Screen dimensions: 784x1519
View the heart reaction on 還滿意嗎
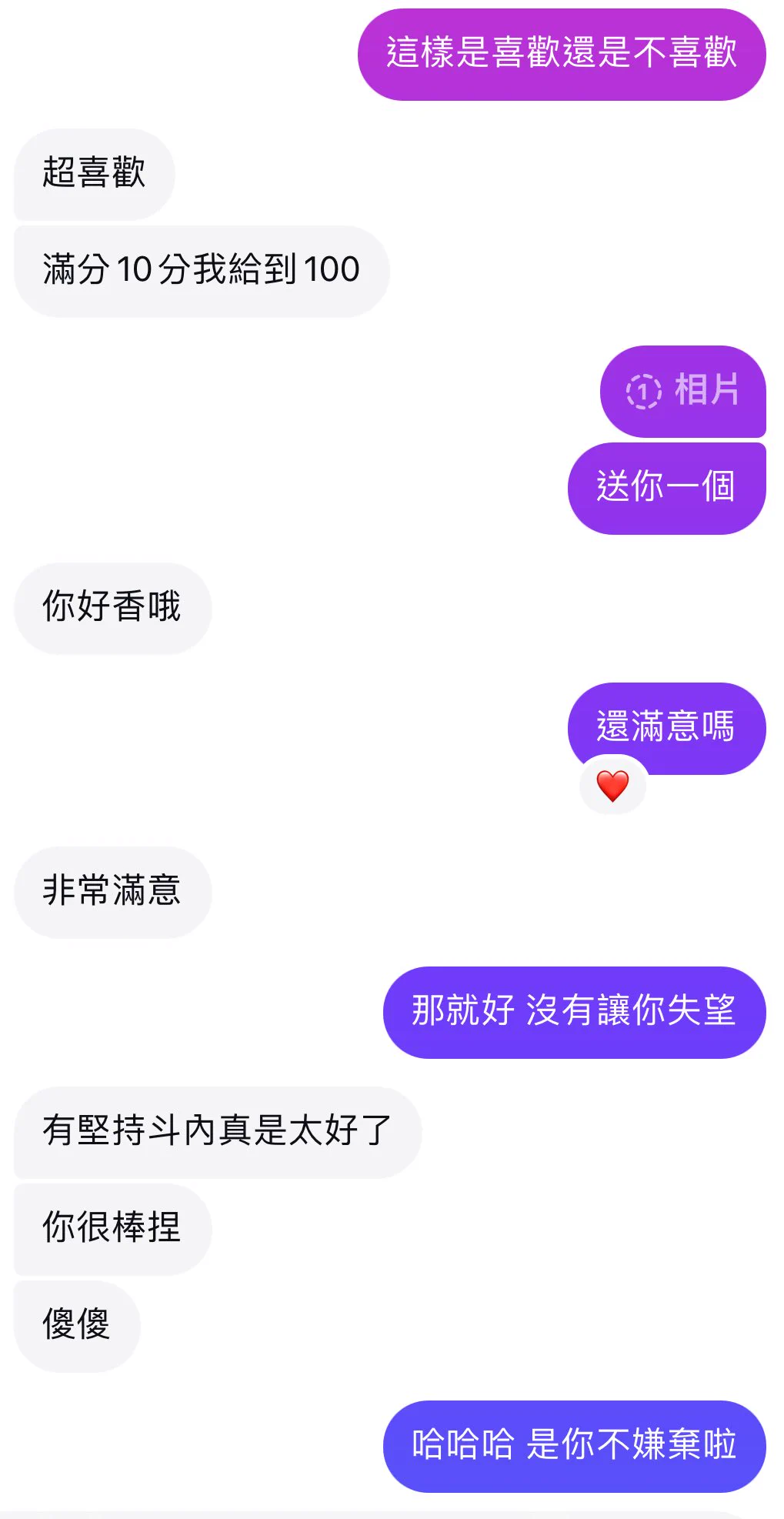coord(612,786)
